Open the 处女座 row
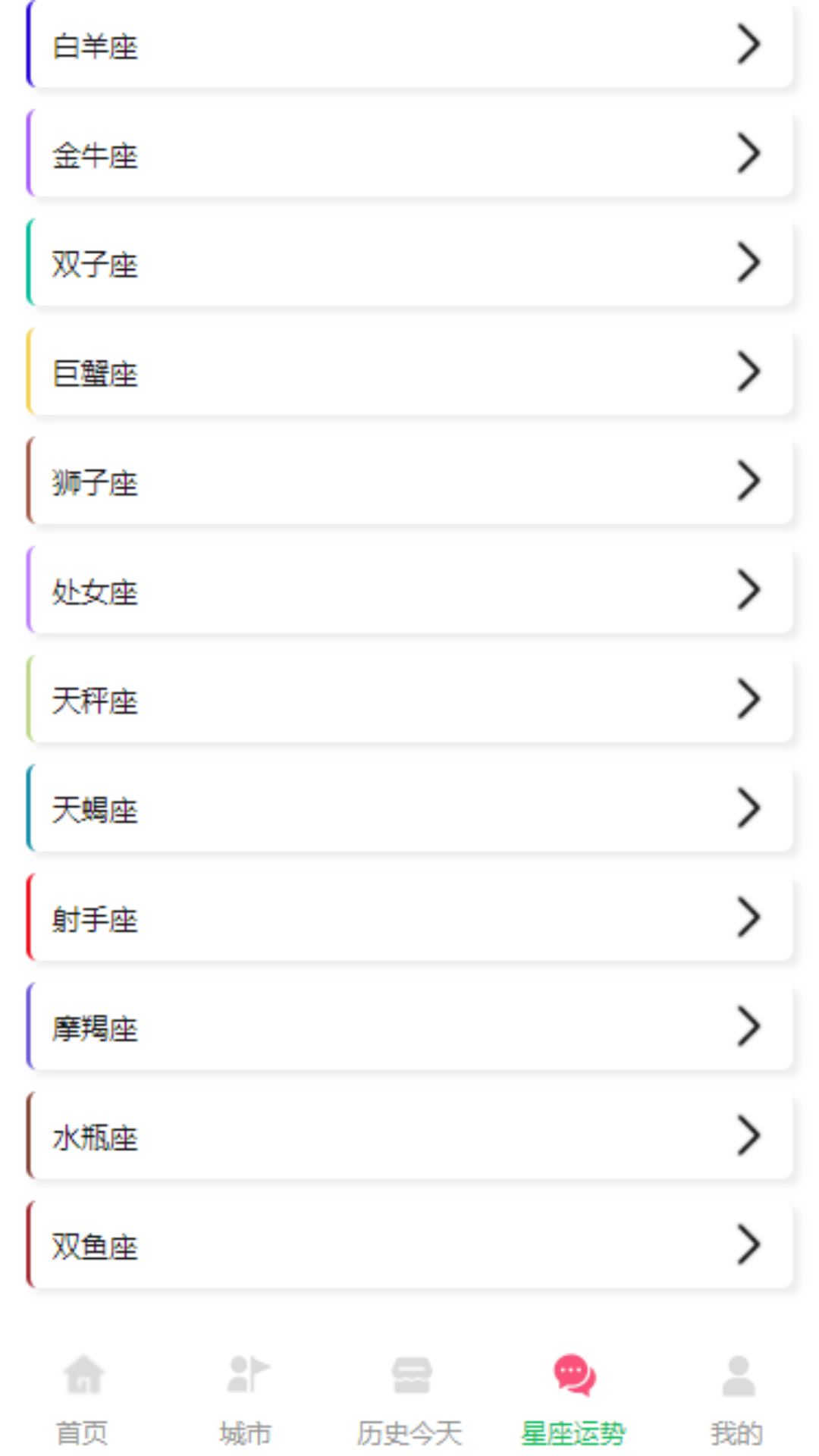 pos(409,591)
